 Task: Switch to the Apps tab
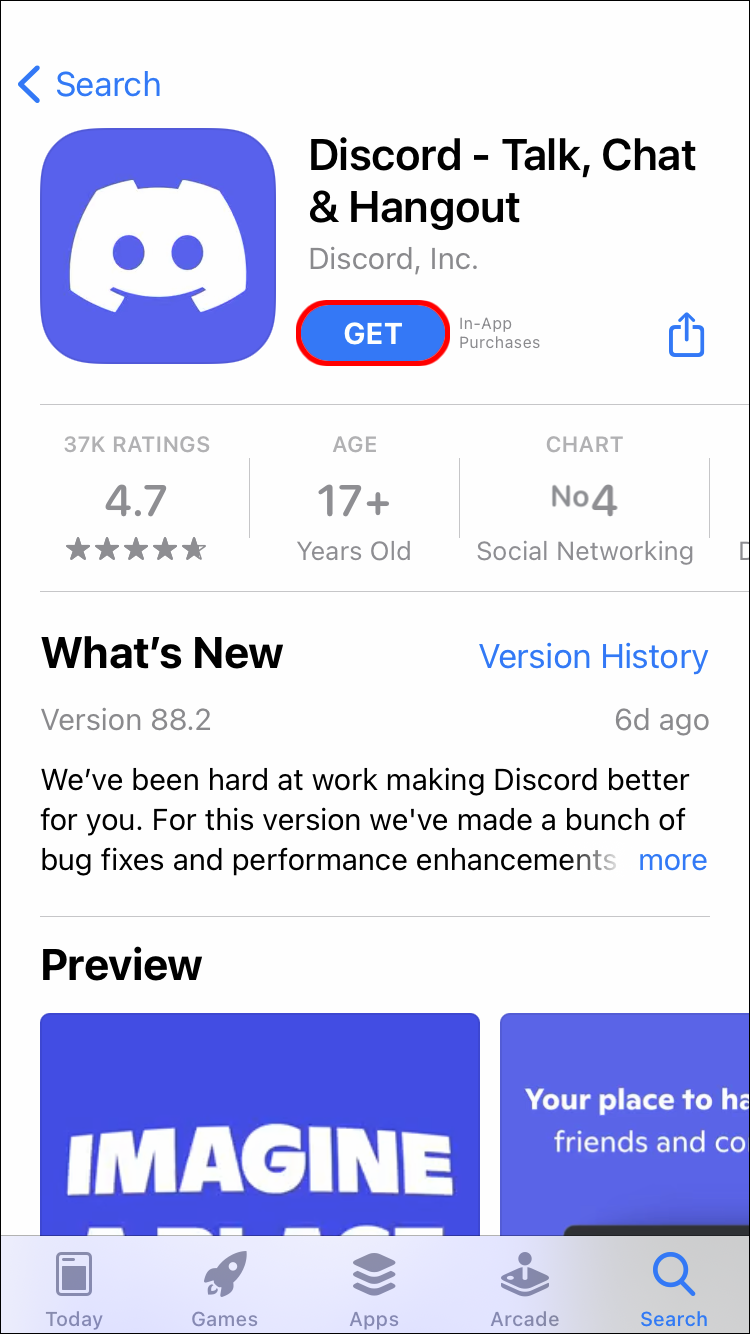374,1290
